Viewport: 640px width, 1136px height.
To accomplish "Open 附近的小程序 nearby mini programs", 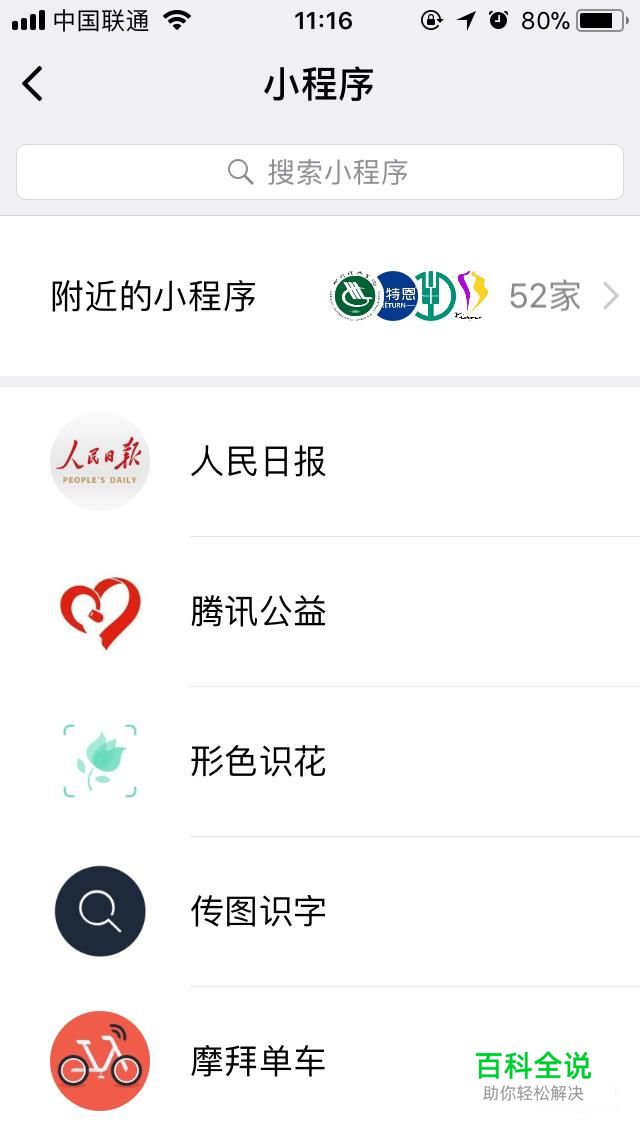I will [320, 296].
